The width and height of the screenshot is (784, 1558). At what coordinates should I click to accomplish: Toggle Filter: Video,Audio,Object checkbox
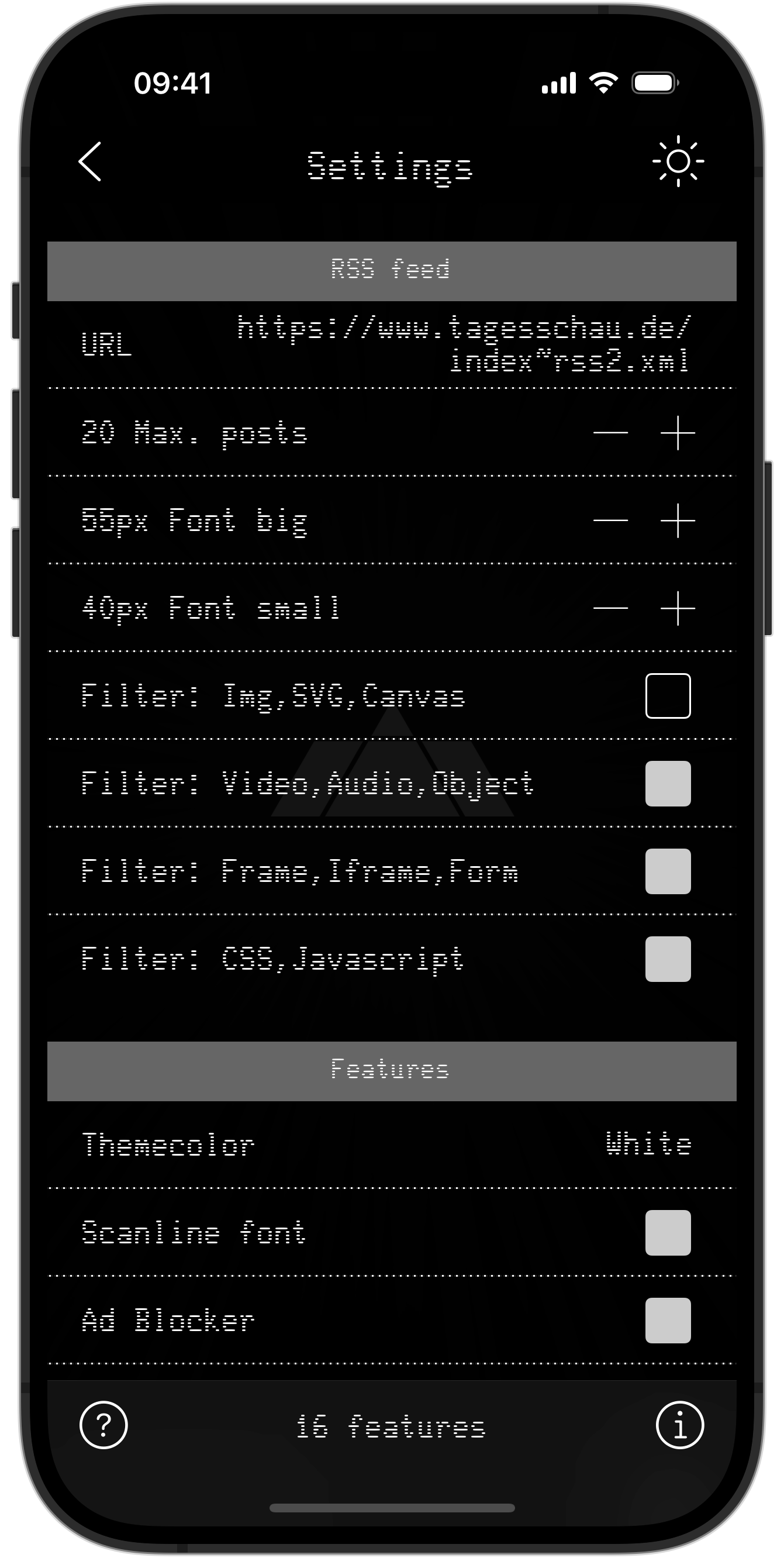point(668,784)
